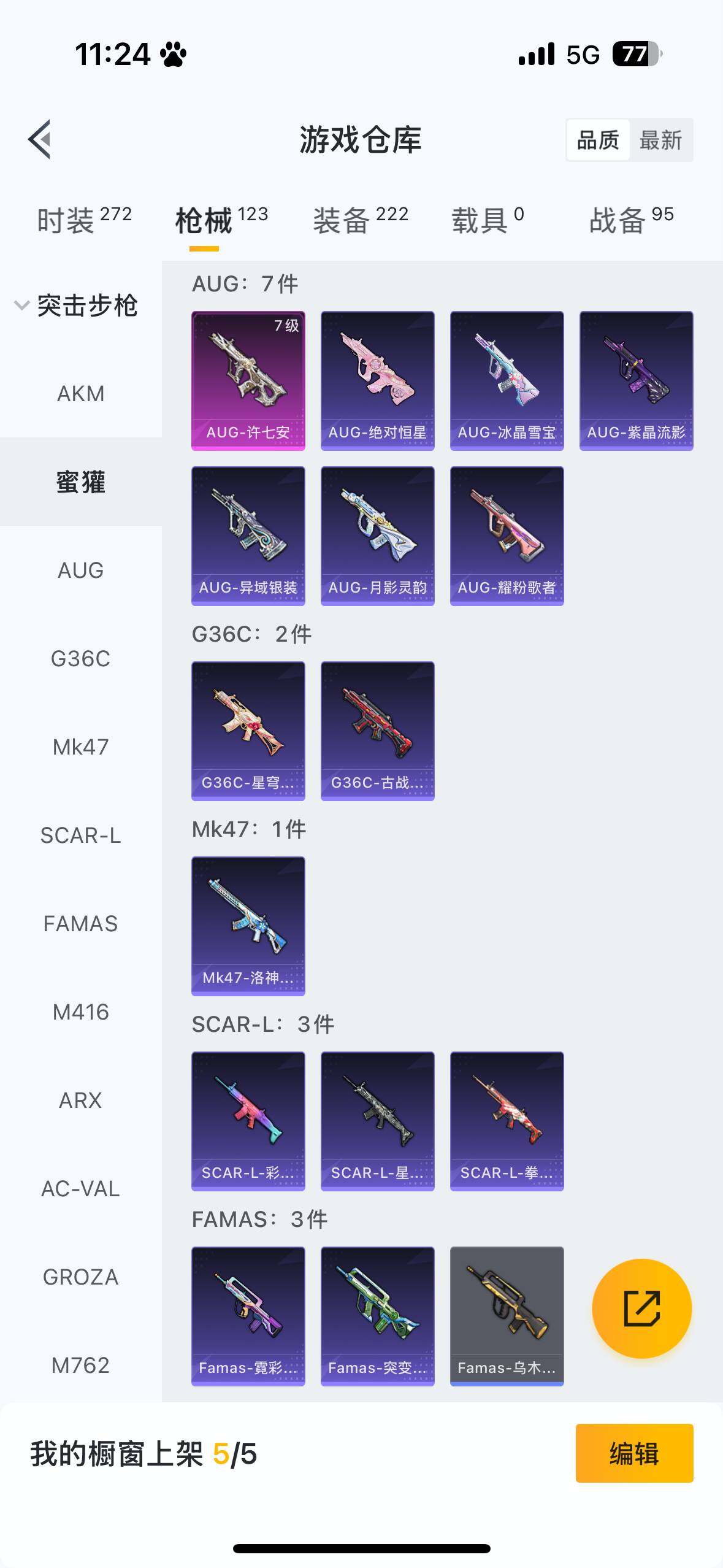Sort inventory by 品质

598,140
